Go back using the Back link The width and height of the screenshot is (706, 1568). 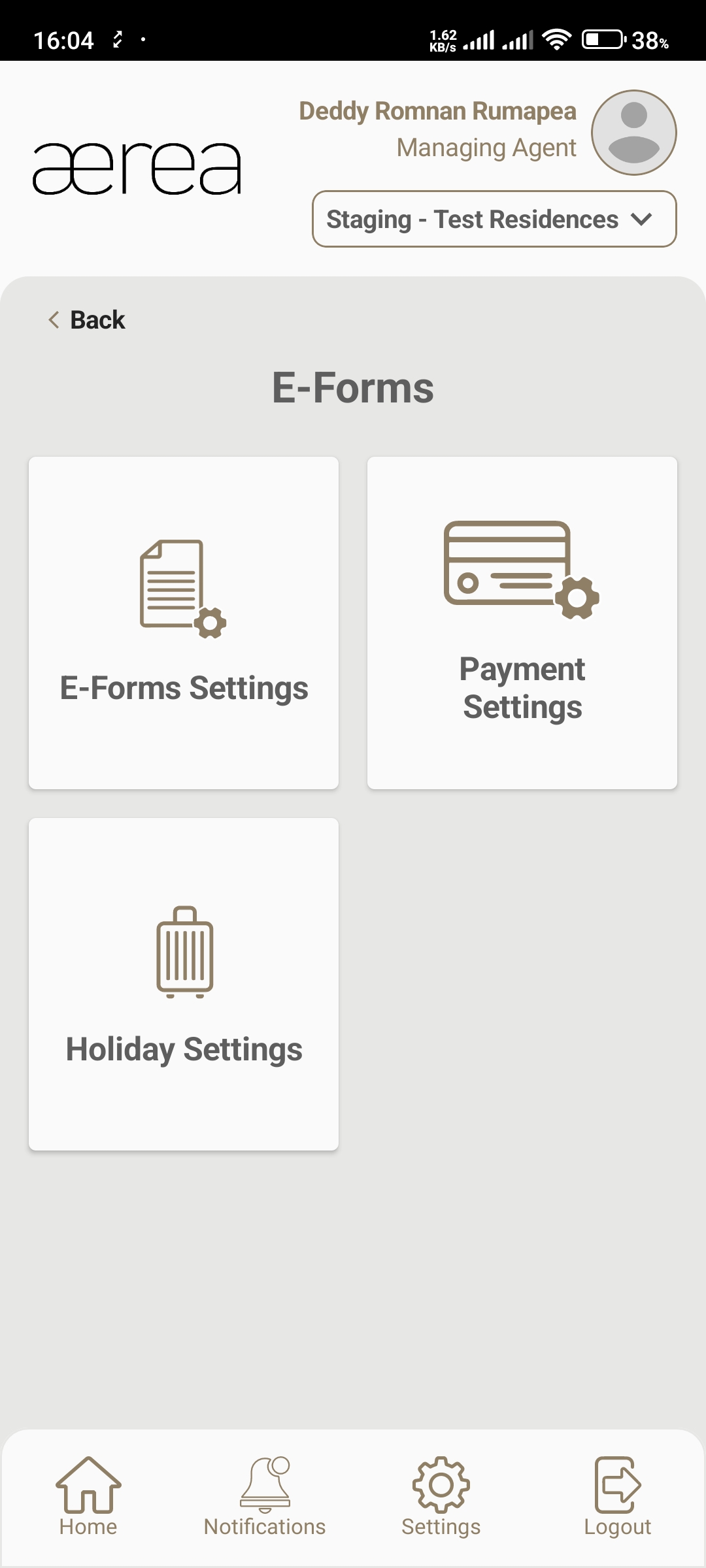pos(87,320)
